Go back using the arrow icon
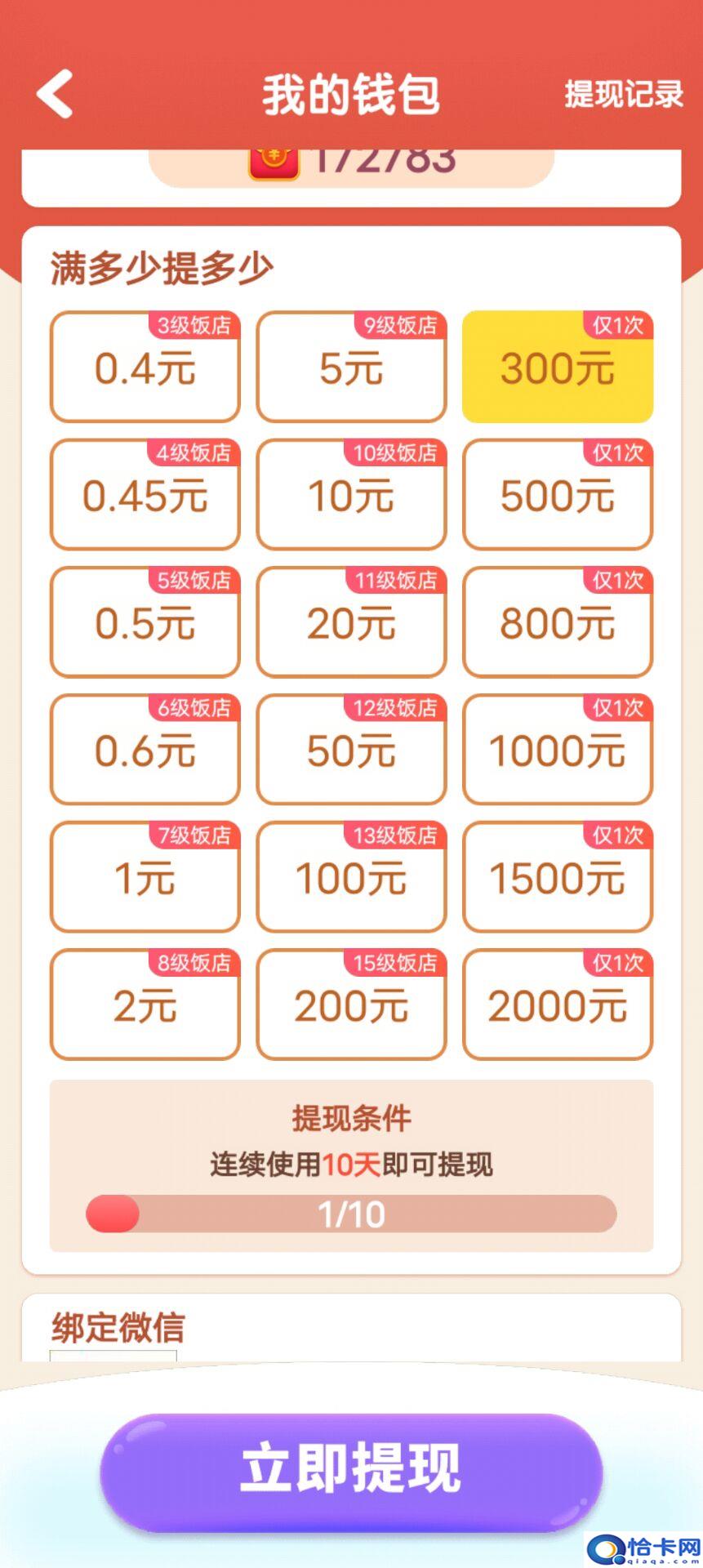This screenshot has height=1568, width=703. pyautogui.click(x=56, y=94)
